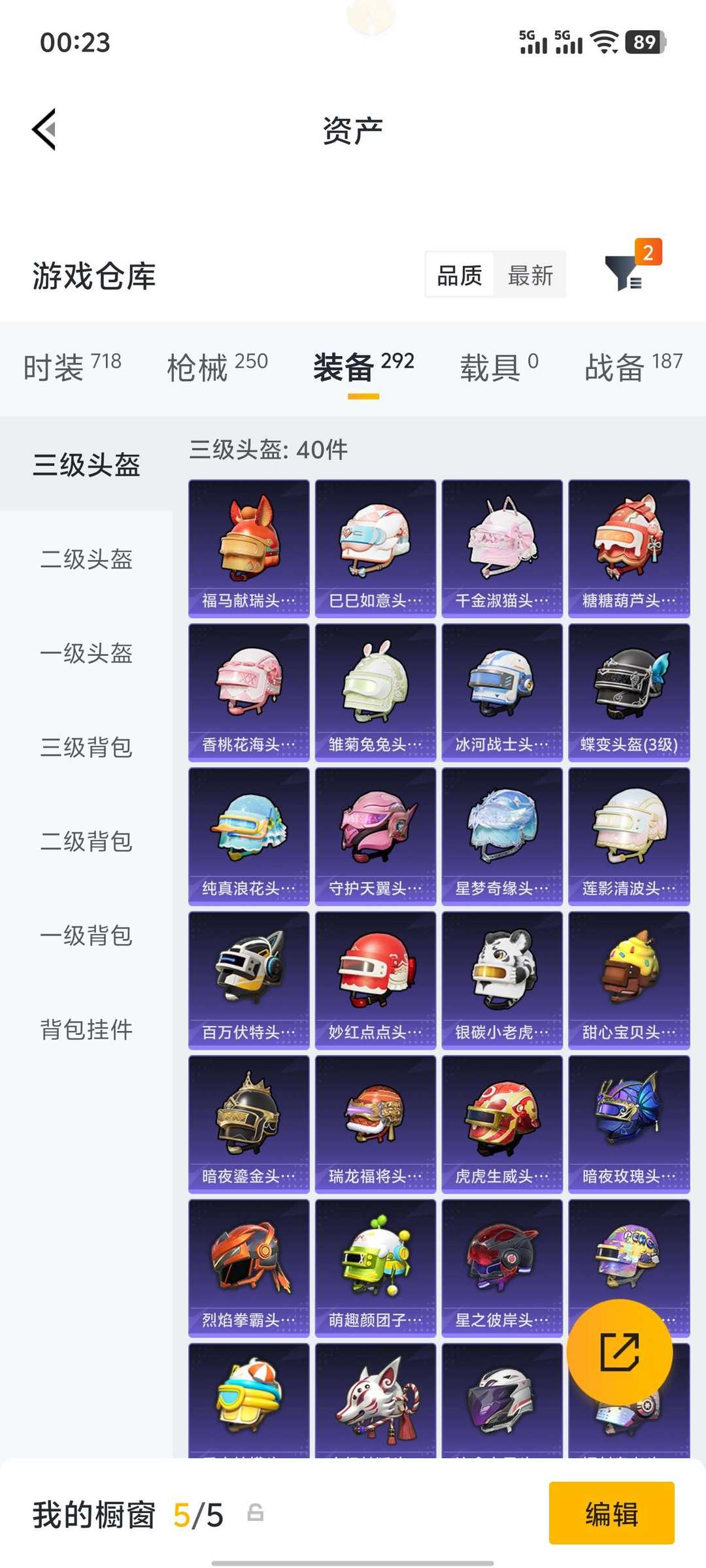The width and height of the screenshot is (706, 1568).
Task: Select the 背包挂件 category
Action: pos(86,1030)
